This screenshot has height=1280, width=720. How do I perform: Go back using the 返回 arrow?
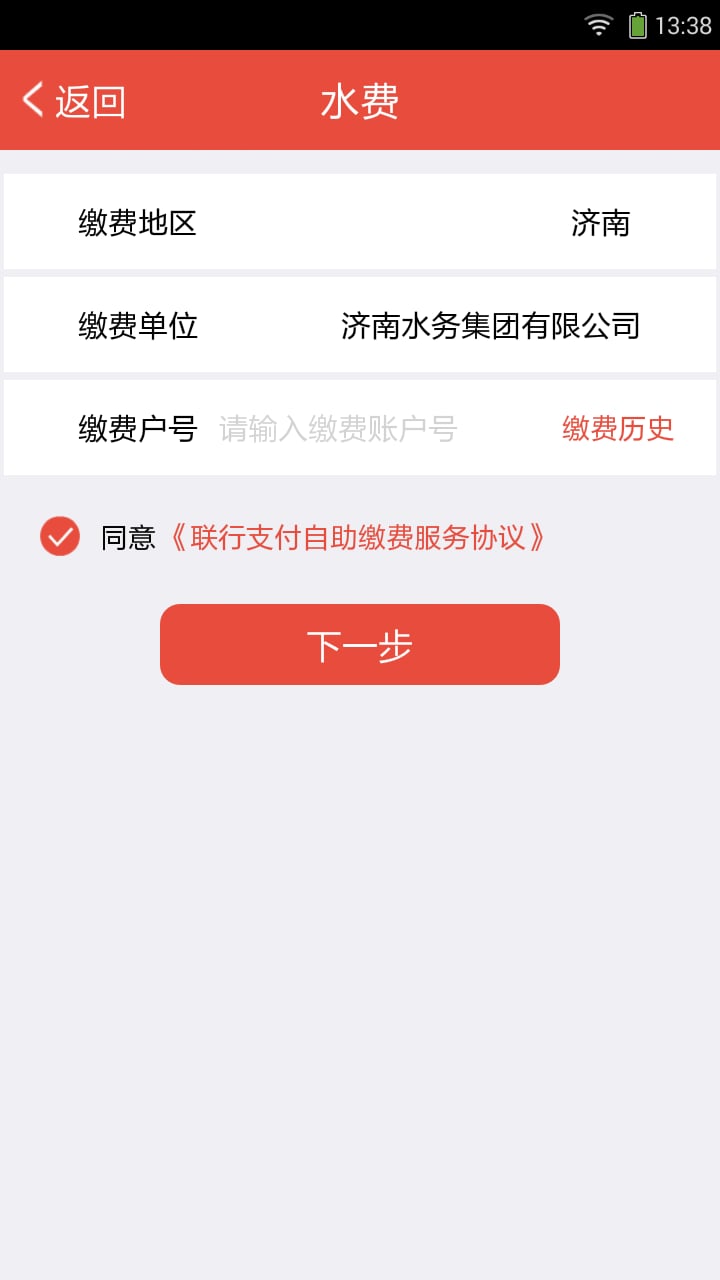pos(73,101)
